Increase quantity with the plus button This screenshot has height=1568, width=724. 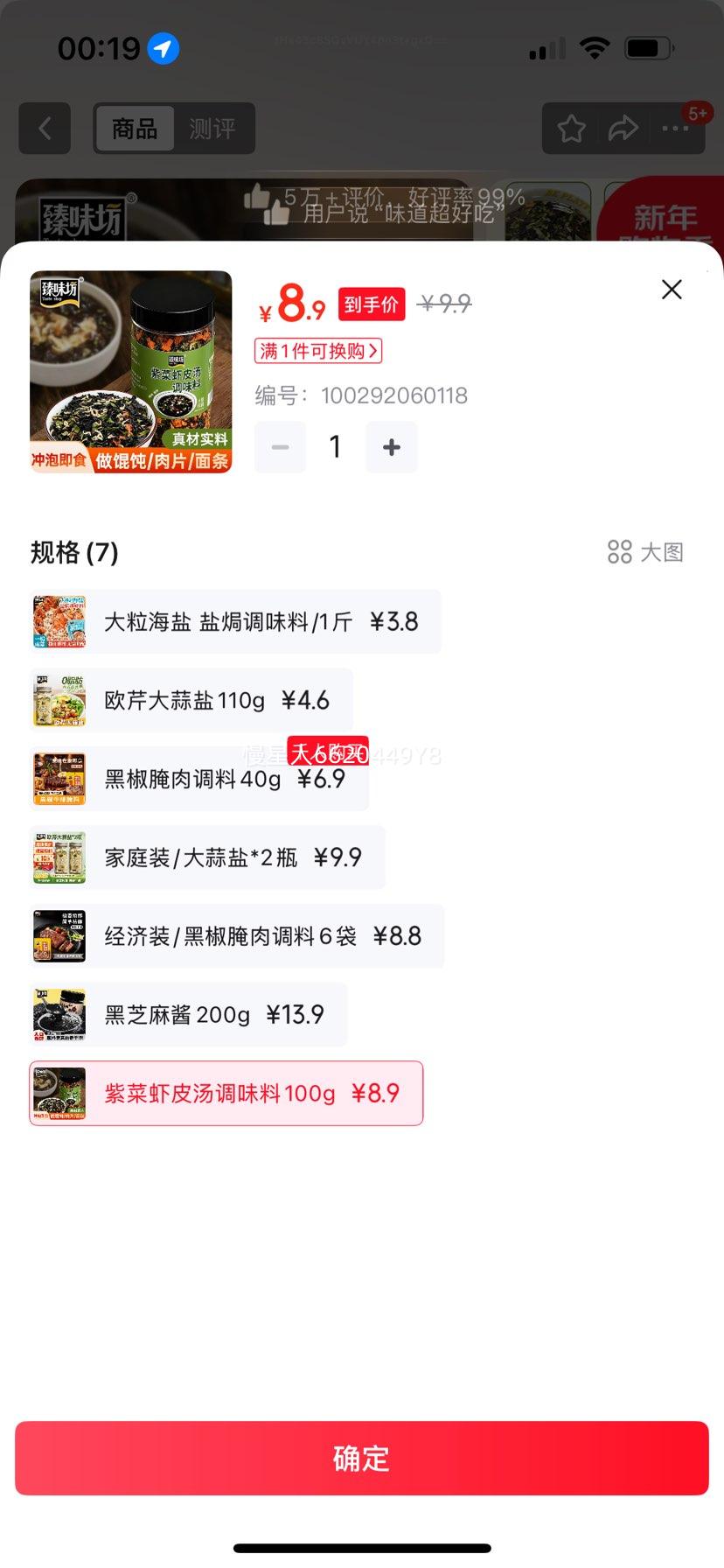pyautogui.click(x=391, y=447)
